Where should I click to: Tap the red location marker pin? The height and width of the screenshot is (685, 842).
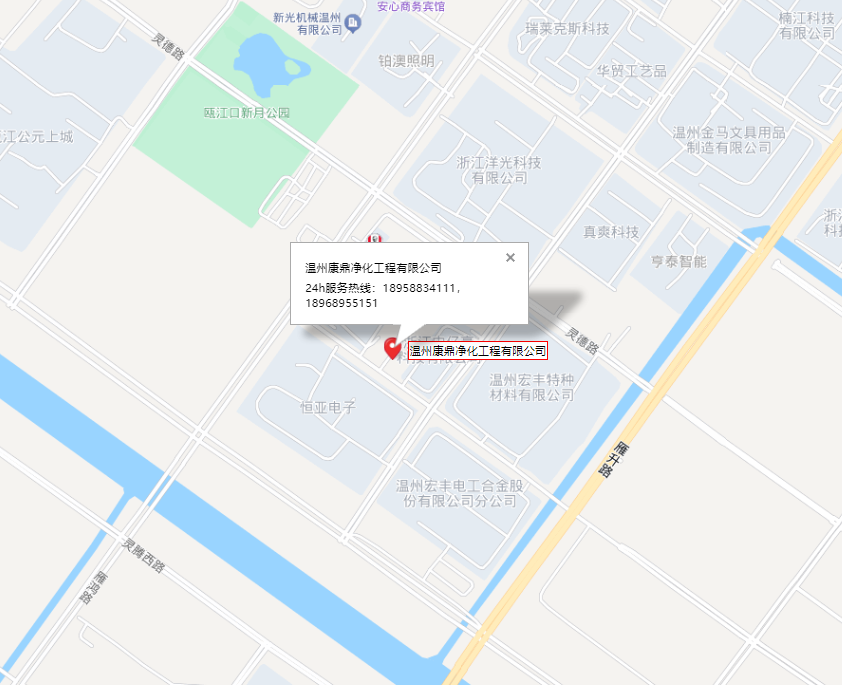pyautogui.click(x=392, y=347)
